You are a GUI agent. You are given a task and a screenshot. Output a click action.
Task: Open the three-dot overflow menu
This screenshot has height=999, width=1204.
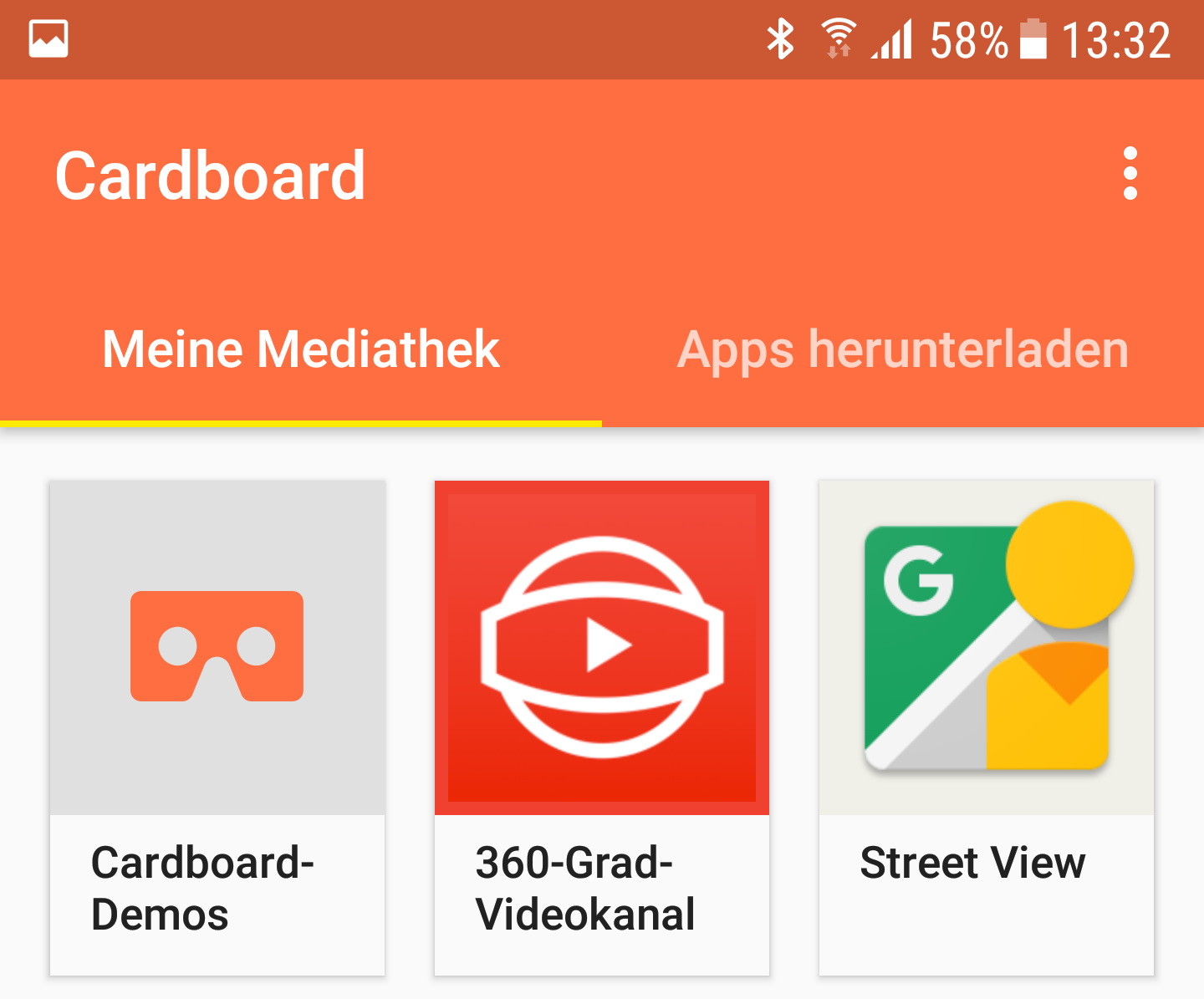tap(1130, 174)
